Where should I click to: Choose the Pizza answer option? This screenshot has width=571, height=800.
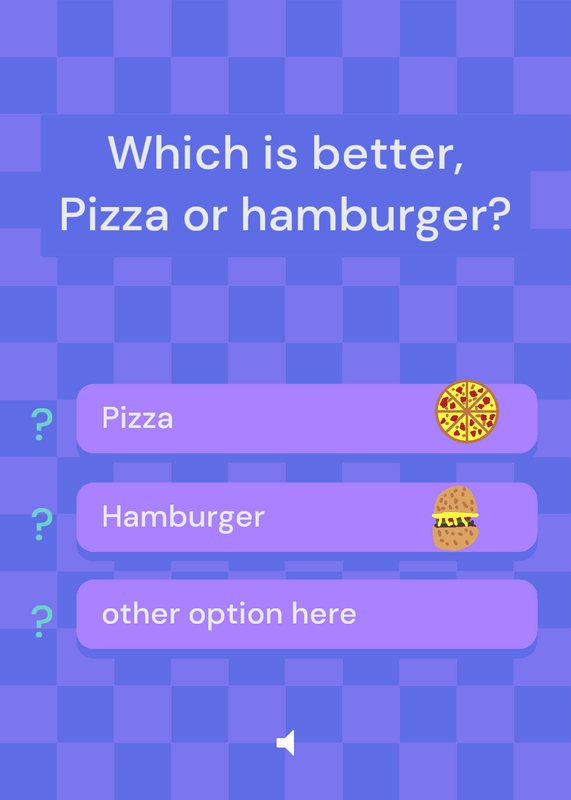(307, 418)
